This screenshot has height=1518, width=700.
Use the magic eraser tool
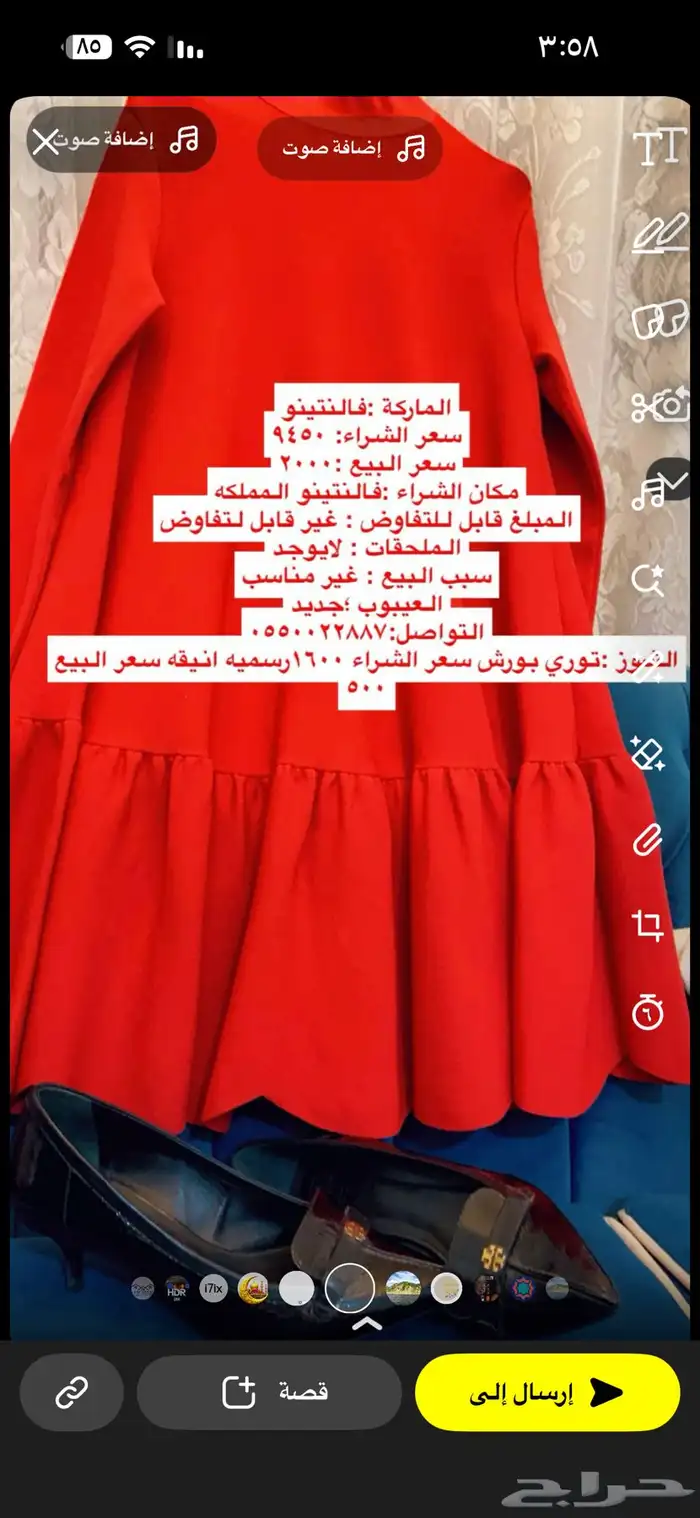tap(648, 751)
